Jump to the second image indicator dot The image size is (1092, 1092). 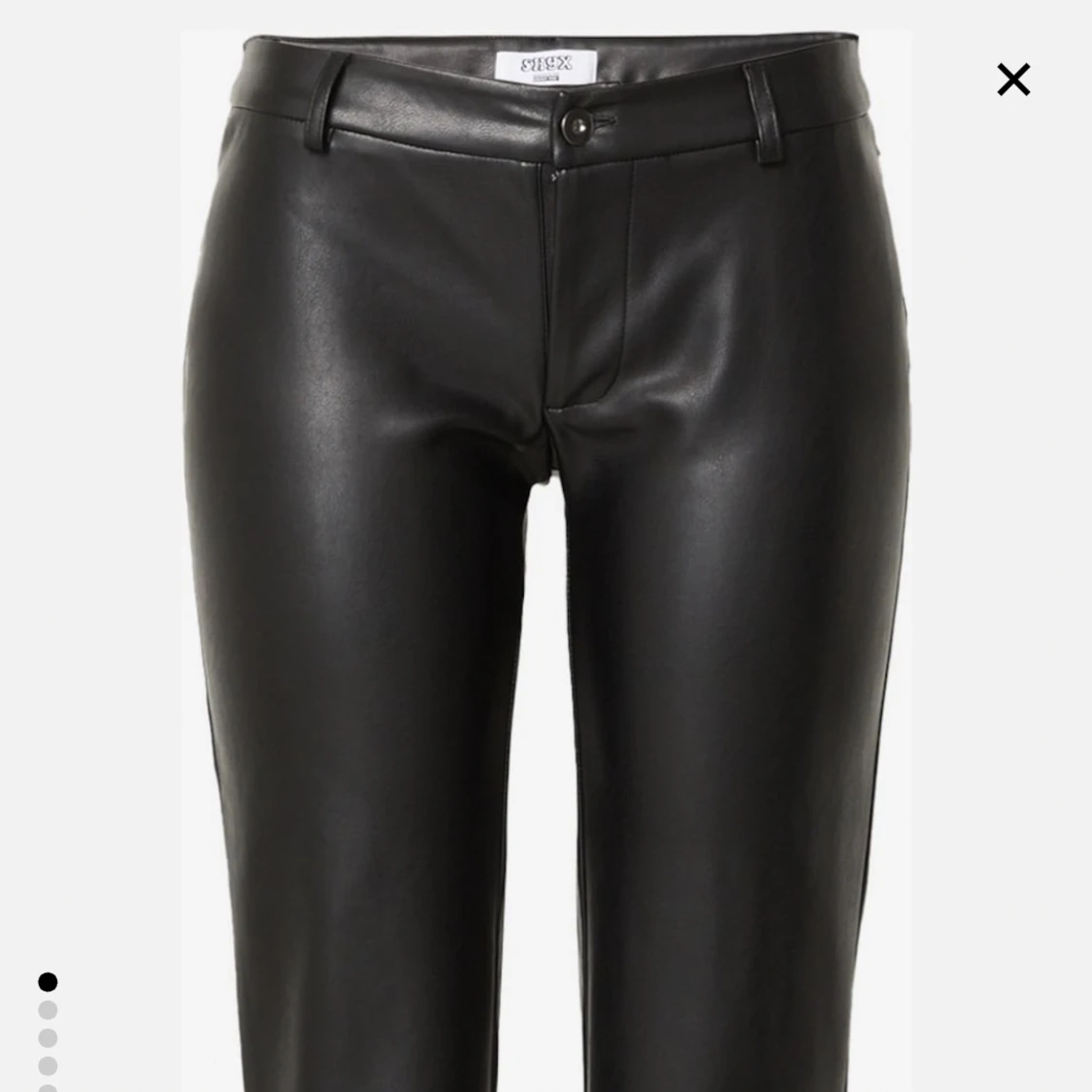click(x=48, y=1010)
